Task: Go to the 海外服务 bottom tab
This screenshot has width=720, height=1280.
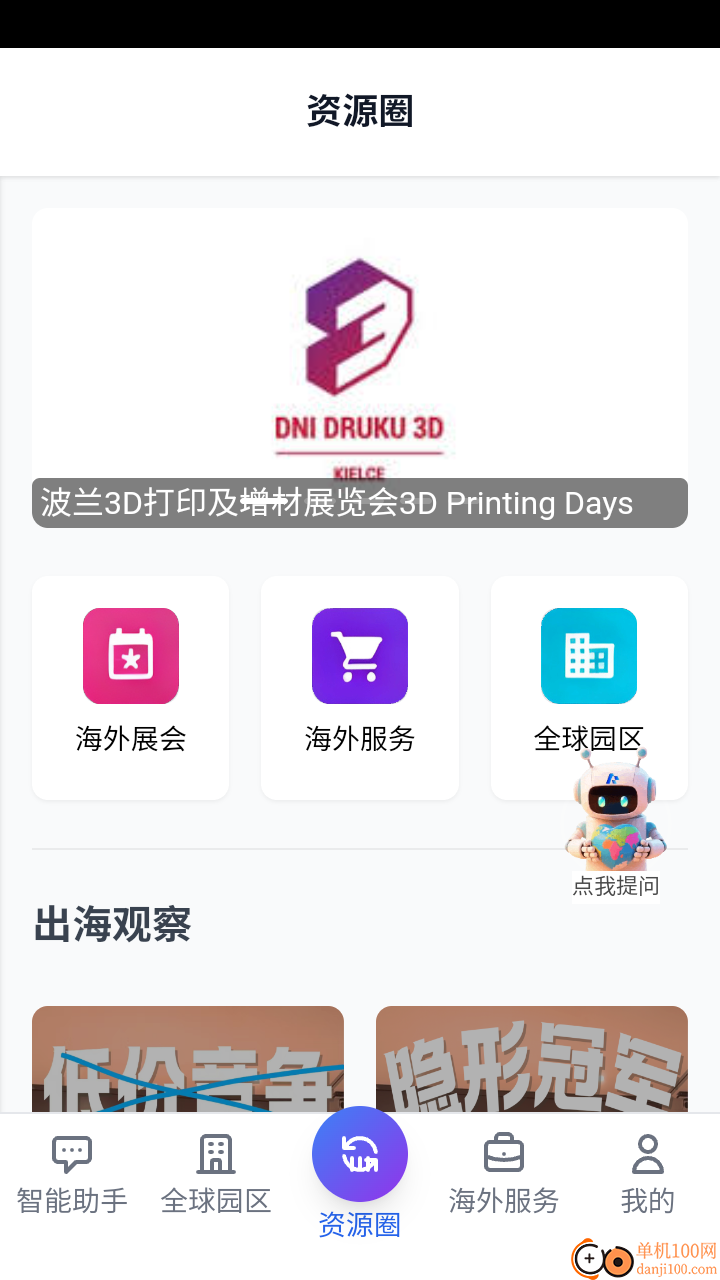Action: (504, 1175)
